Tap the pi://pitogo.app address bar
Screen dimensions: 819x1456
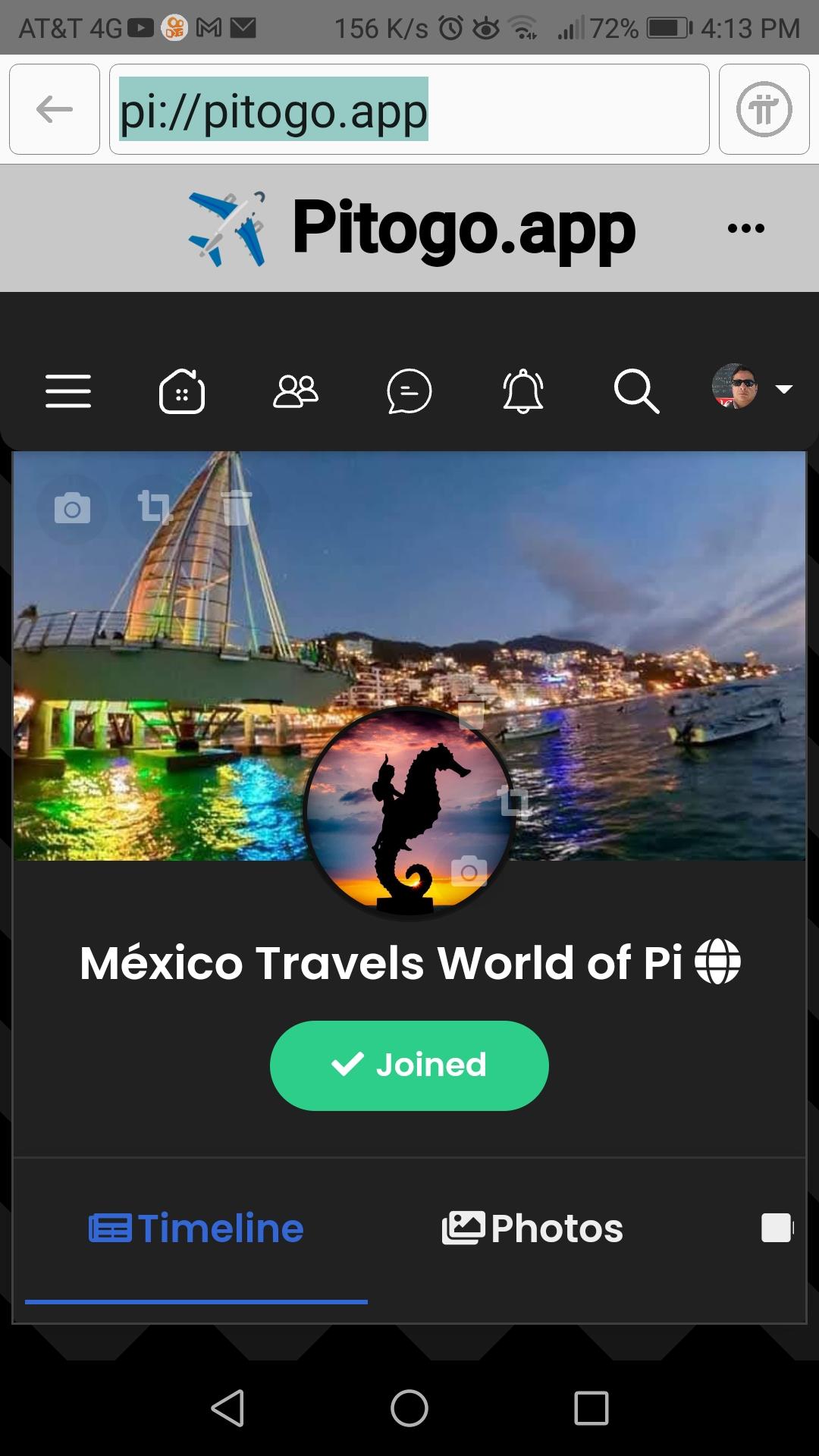point(409,109)
